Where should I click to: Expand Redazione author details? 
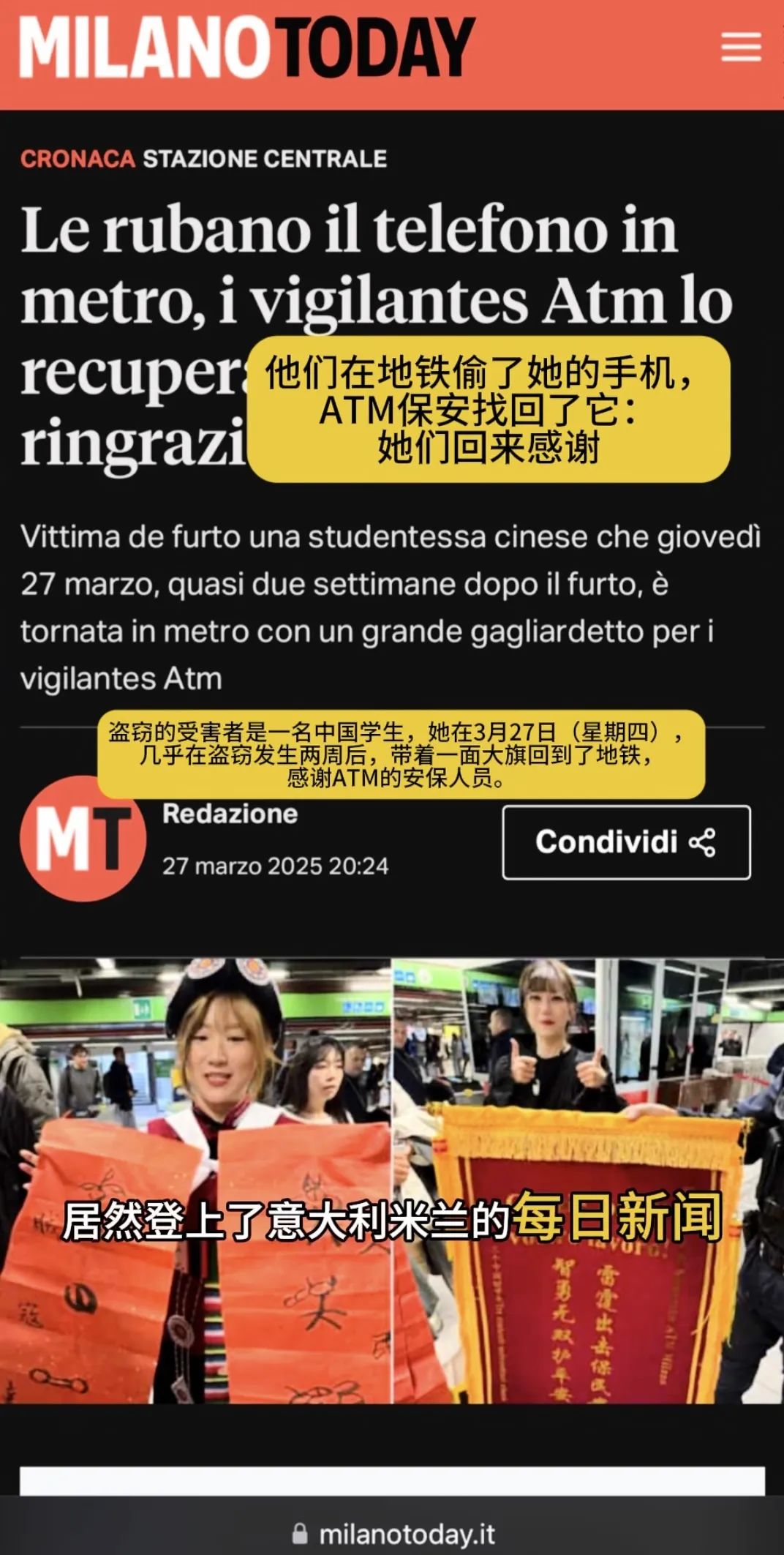[x=229, y=813]
